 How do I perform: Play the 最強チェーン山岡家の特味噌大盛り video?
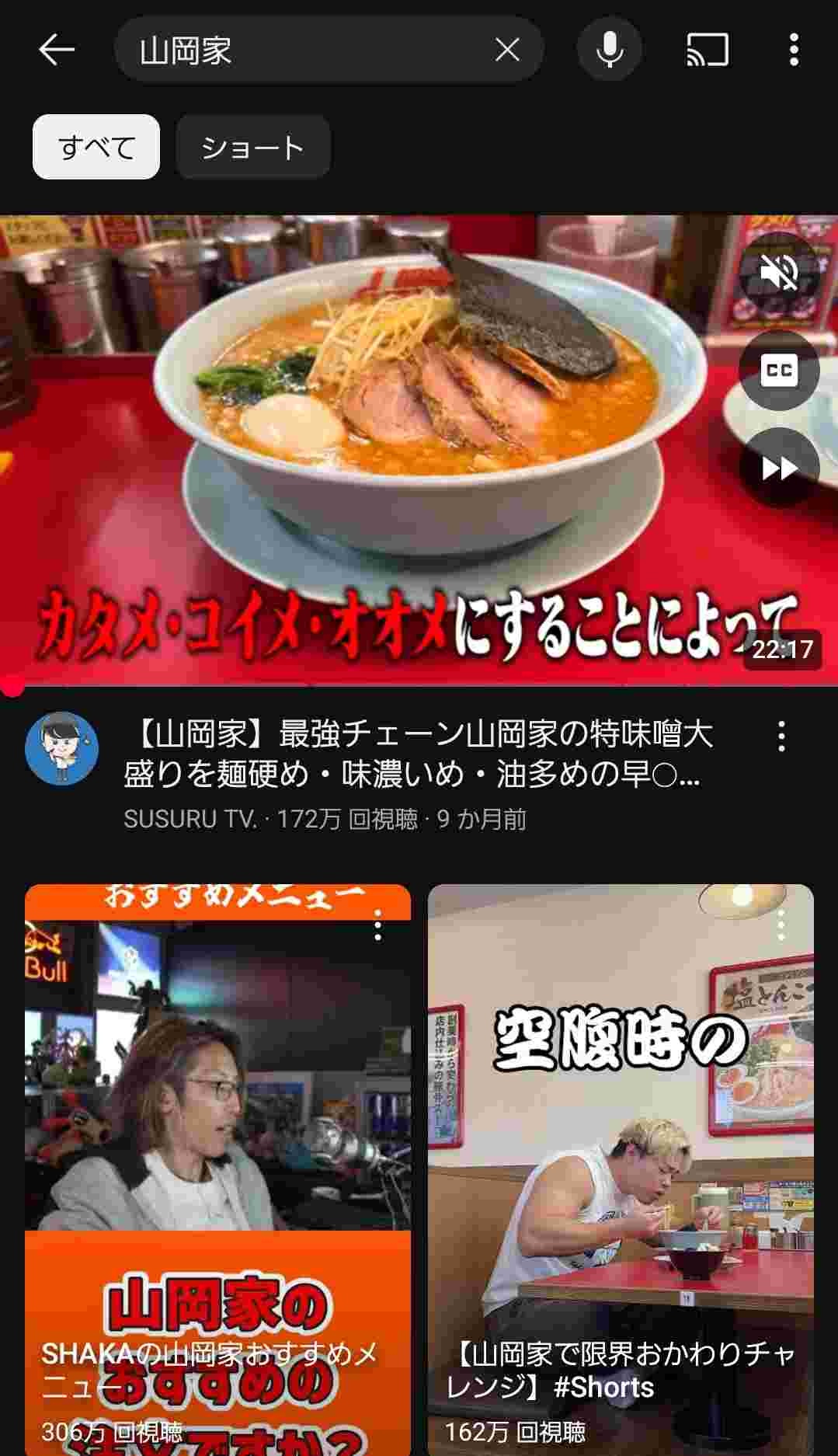click(418, 754)
